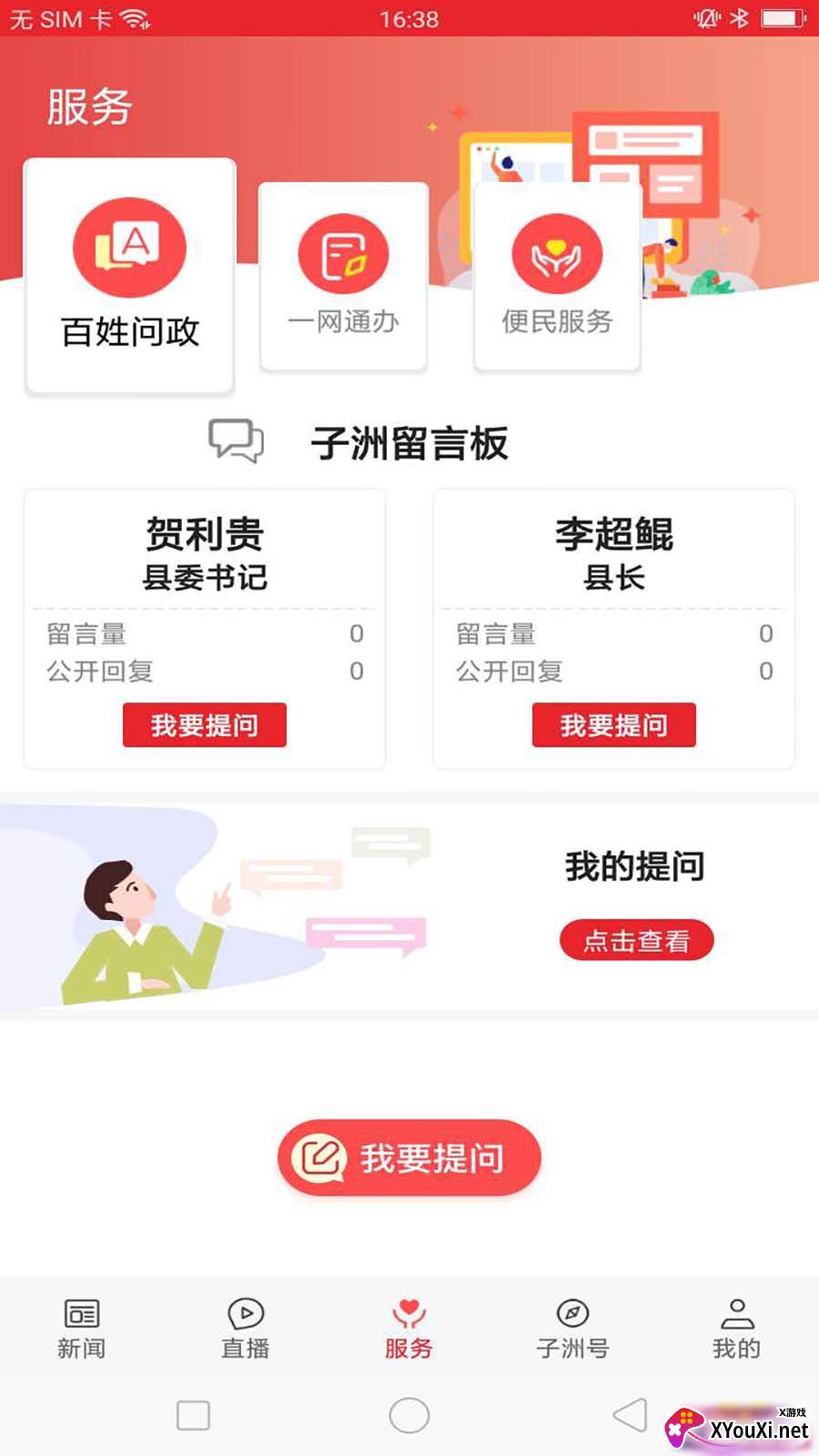Screen dimensions: 819x1456
Task: Open the 一网通办 service card
Action: [x=343, y=277]
